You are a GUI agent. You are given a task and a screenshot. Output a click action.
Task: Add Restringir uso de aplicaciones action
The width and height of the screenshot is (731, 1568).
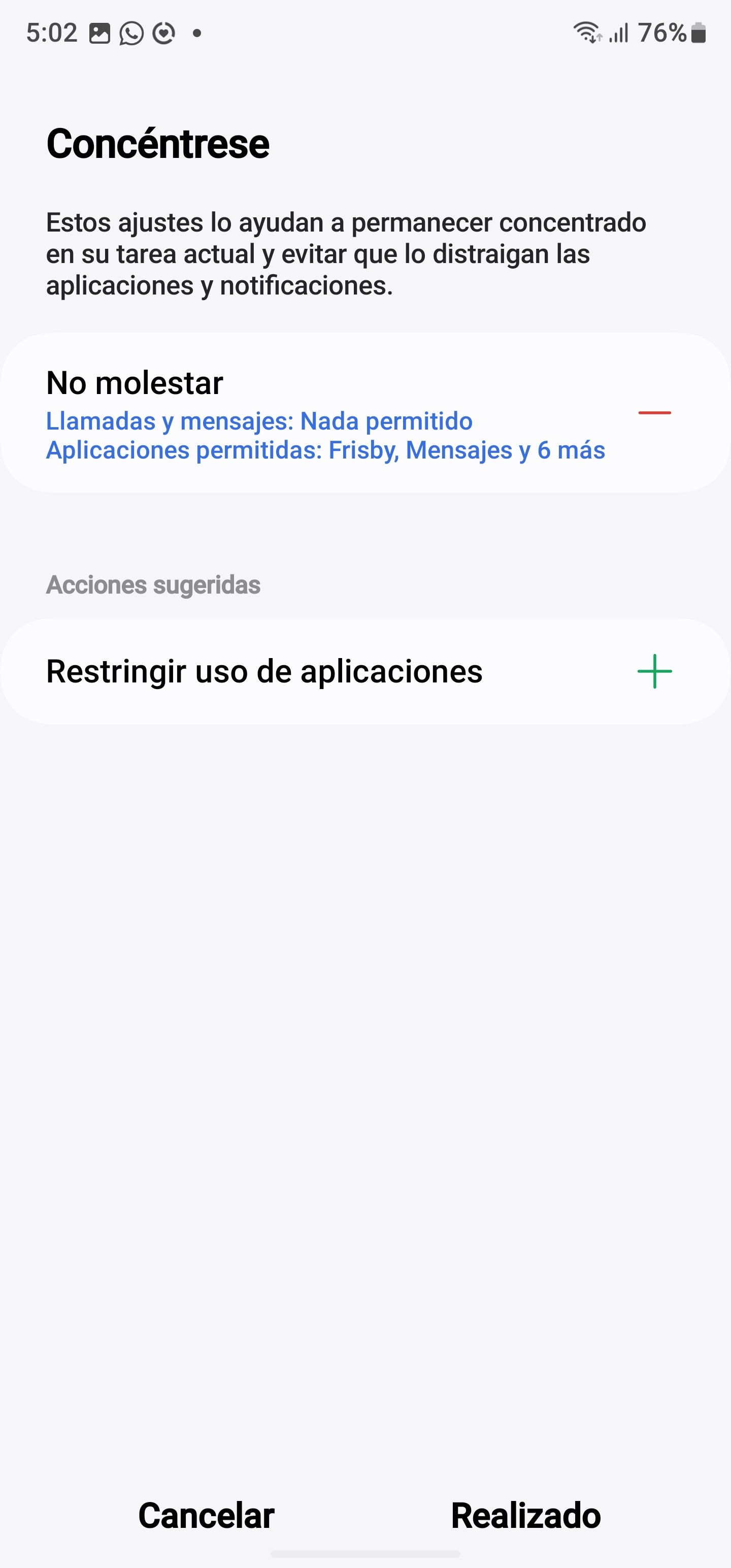654,671
